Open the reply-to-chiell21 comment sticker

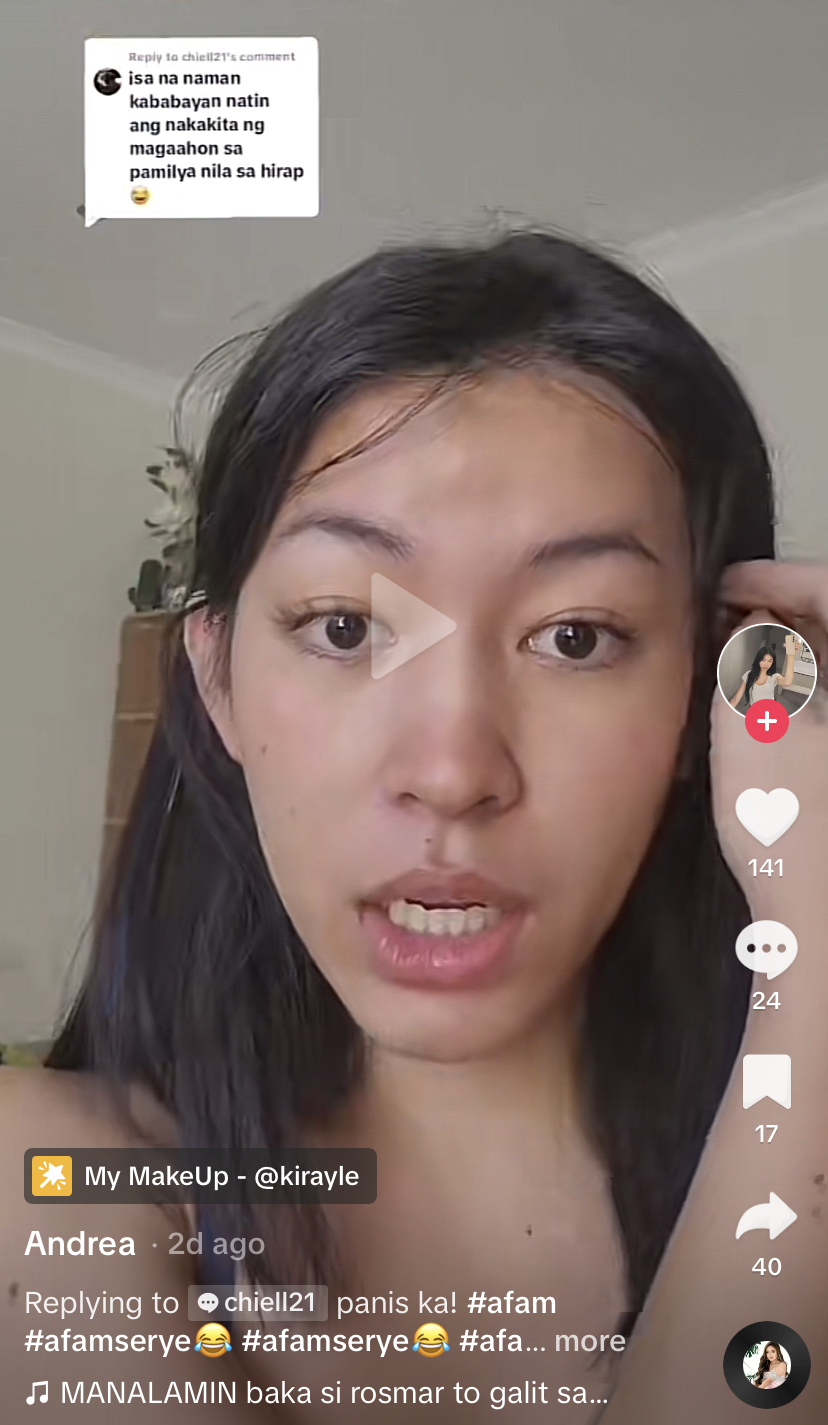(x=202, y=128)
